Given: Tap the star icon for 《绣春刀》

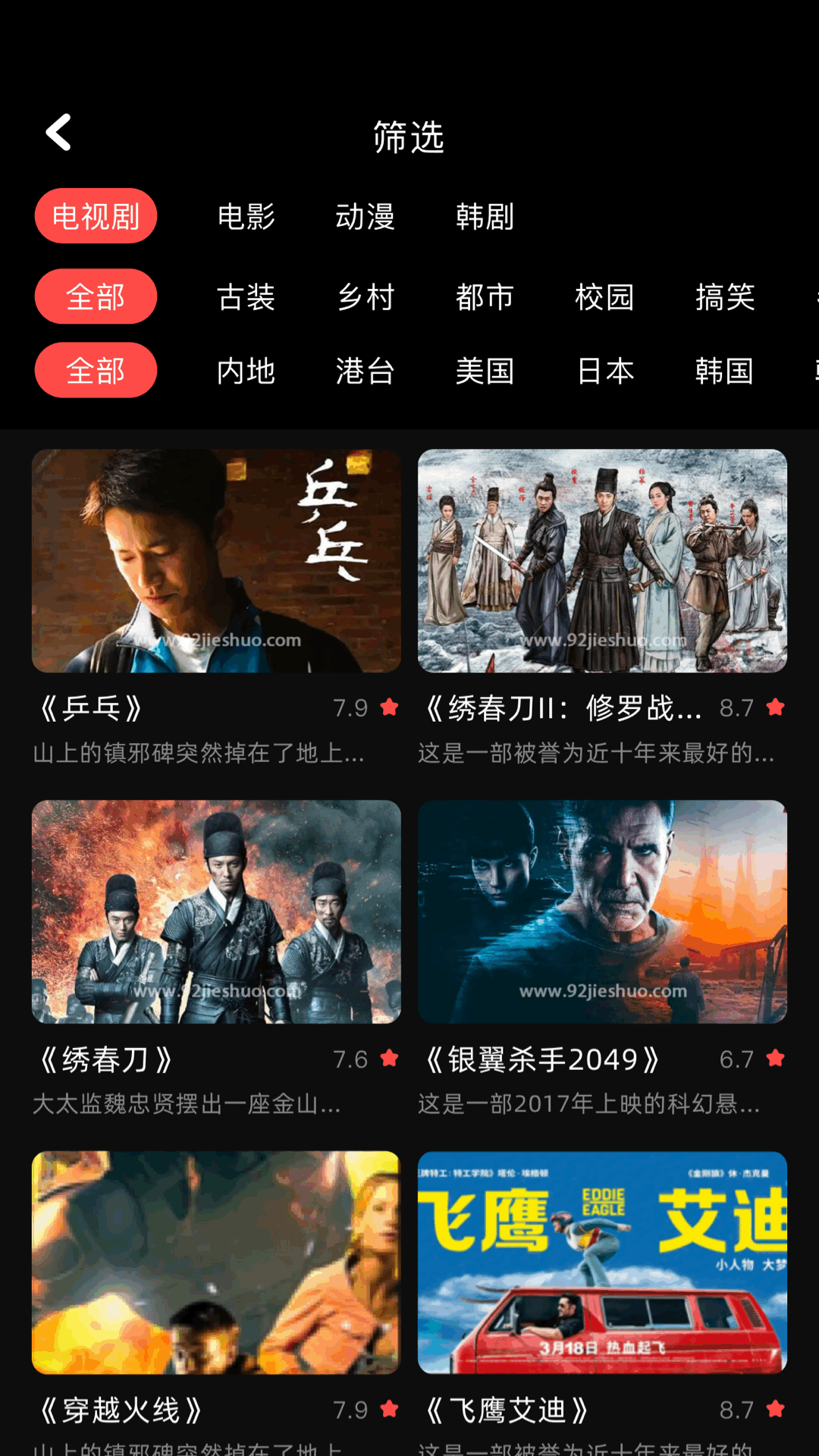Looking at the screenshot, I should (390, 1060).
